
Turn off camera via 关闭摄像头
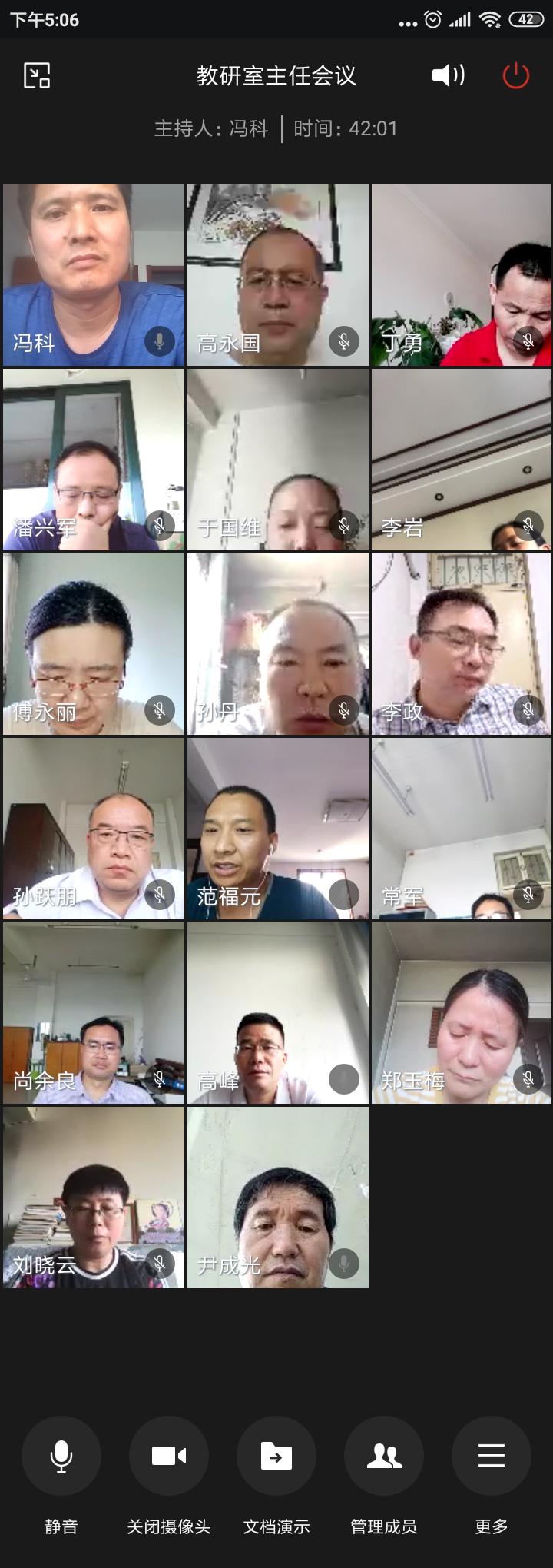tap(169, 1456)
